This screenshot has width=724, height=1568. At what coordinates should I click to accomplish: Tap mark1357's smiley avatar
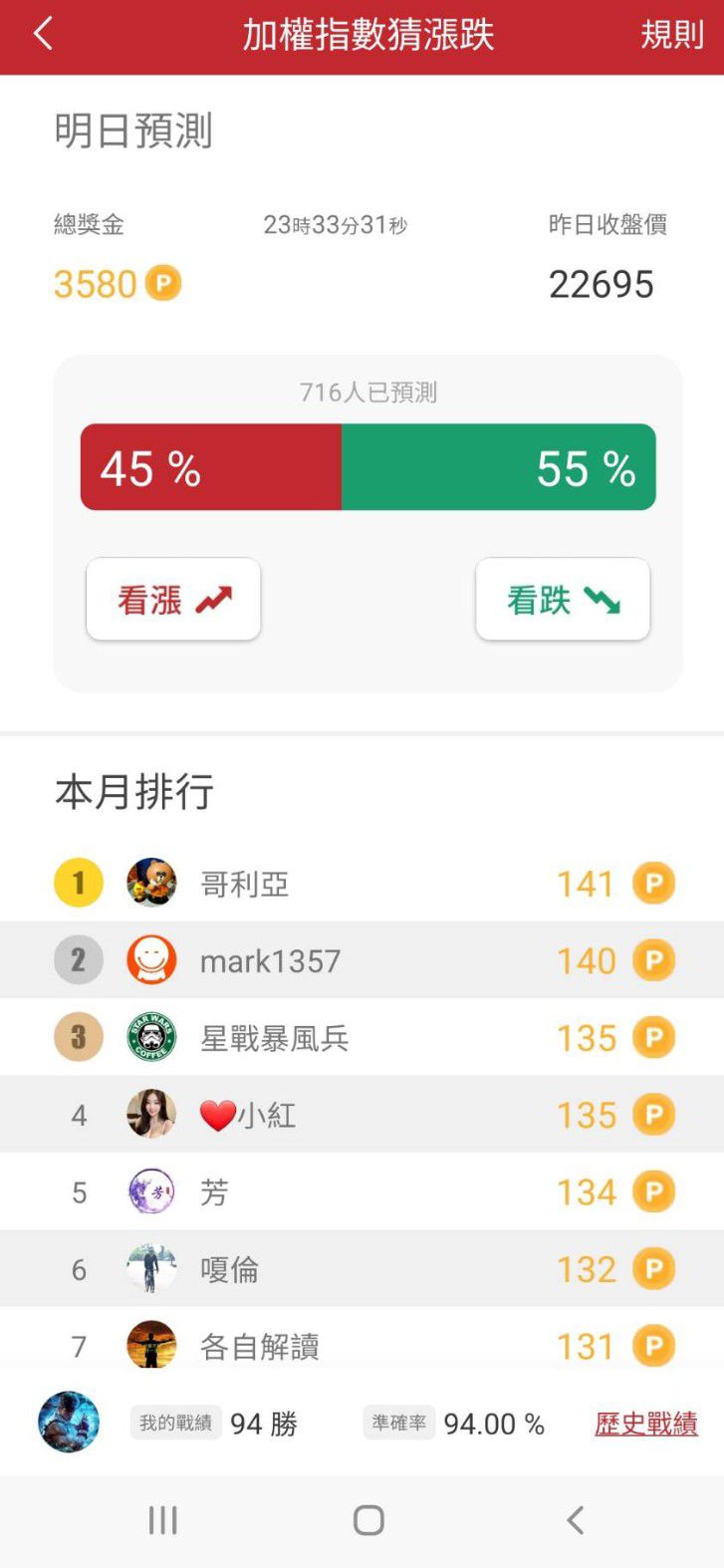[151, 959]
